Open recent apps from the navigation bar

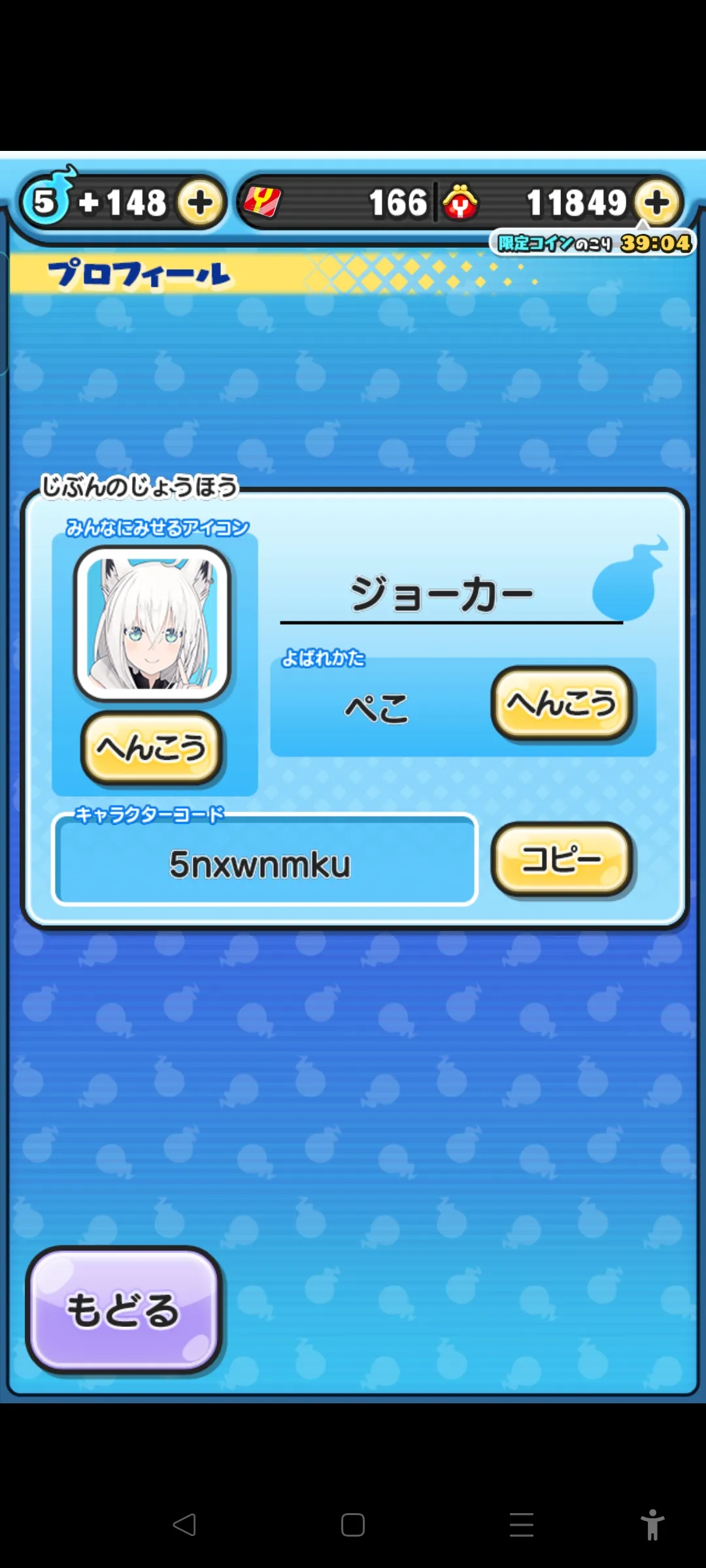click(522, 1525)
